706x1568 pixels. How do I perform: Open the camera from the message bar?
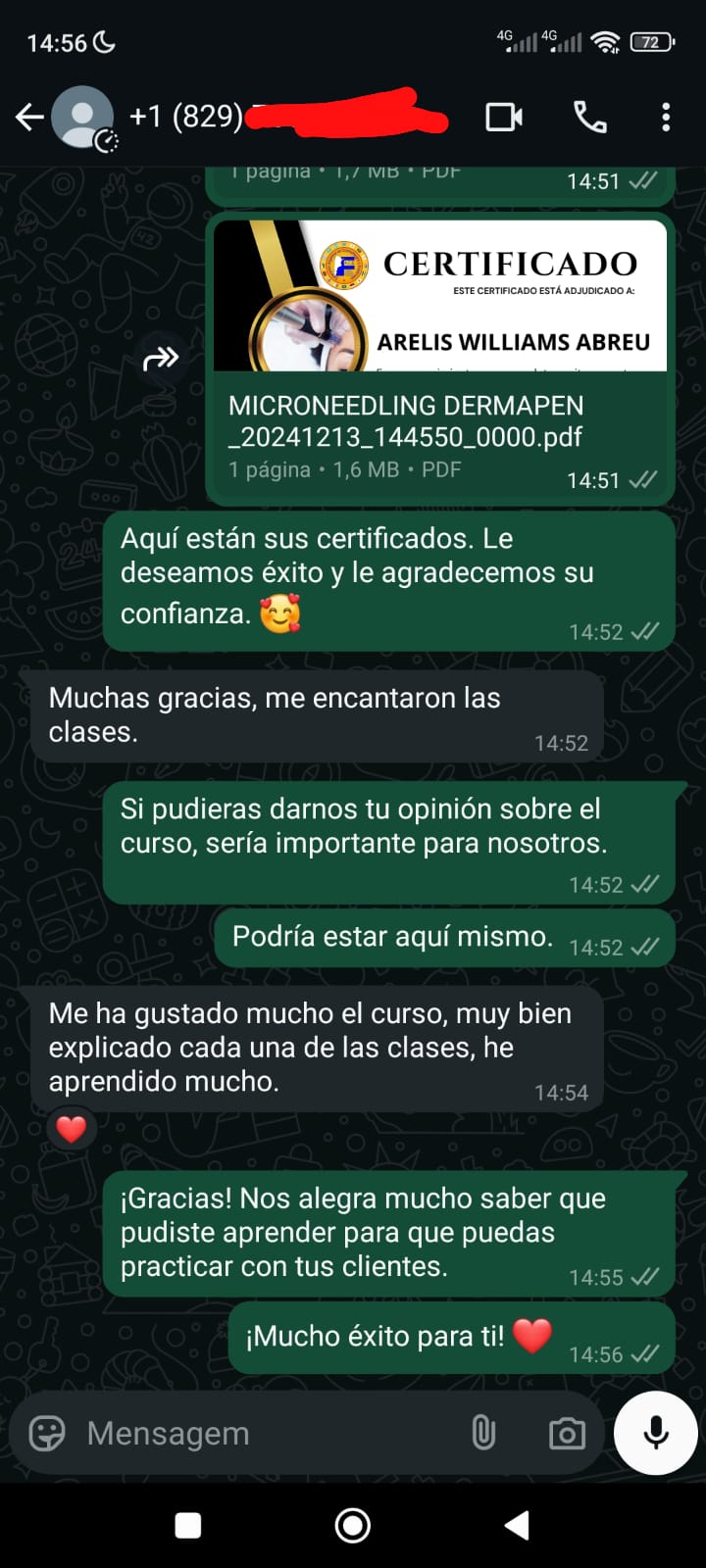click(x=567, y=1433)
